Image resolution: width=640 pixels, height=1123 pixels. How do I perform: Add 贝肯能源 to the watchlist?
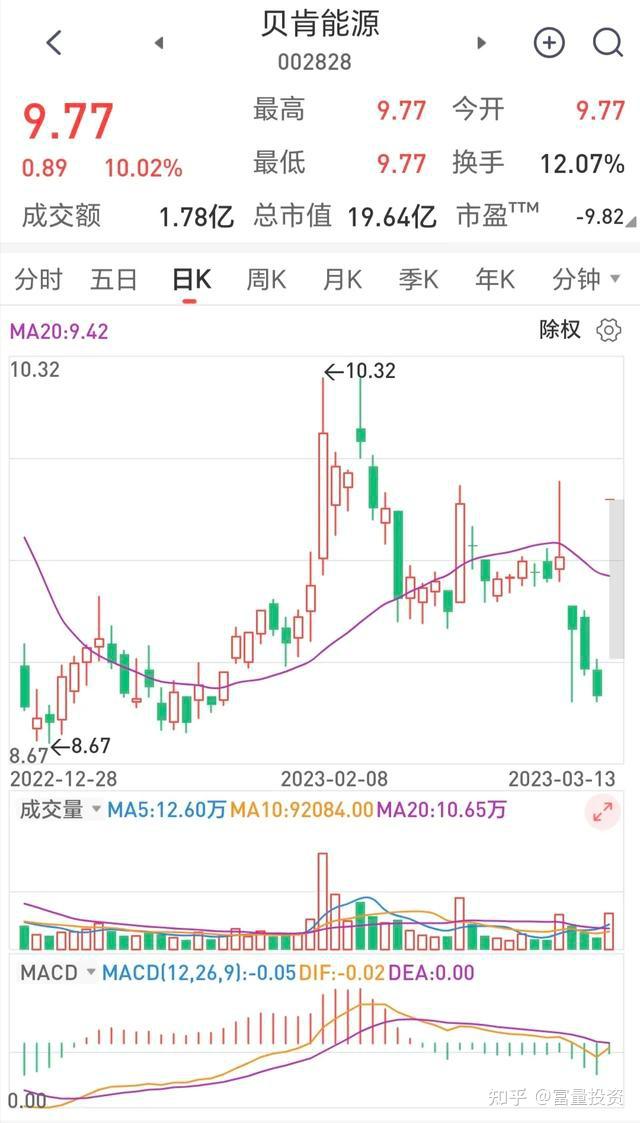point(549,43)
